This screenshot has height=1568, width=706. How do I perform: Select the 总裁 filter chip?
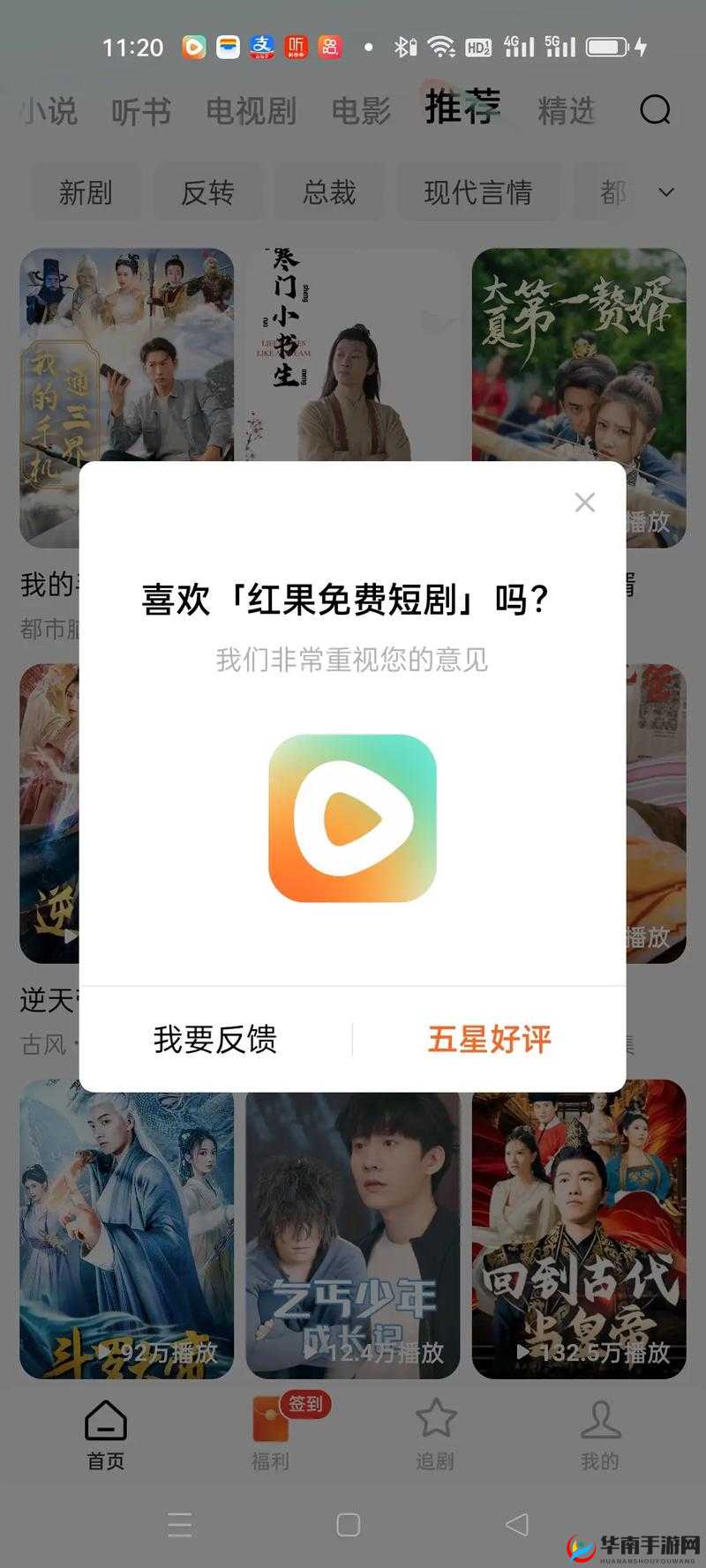pos(330,193)
